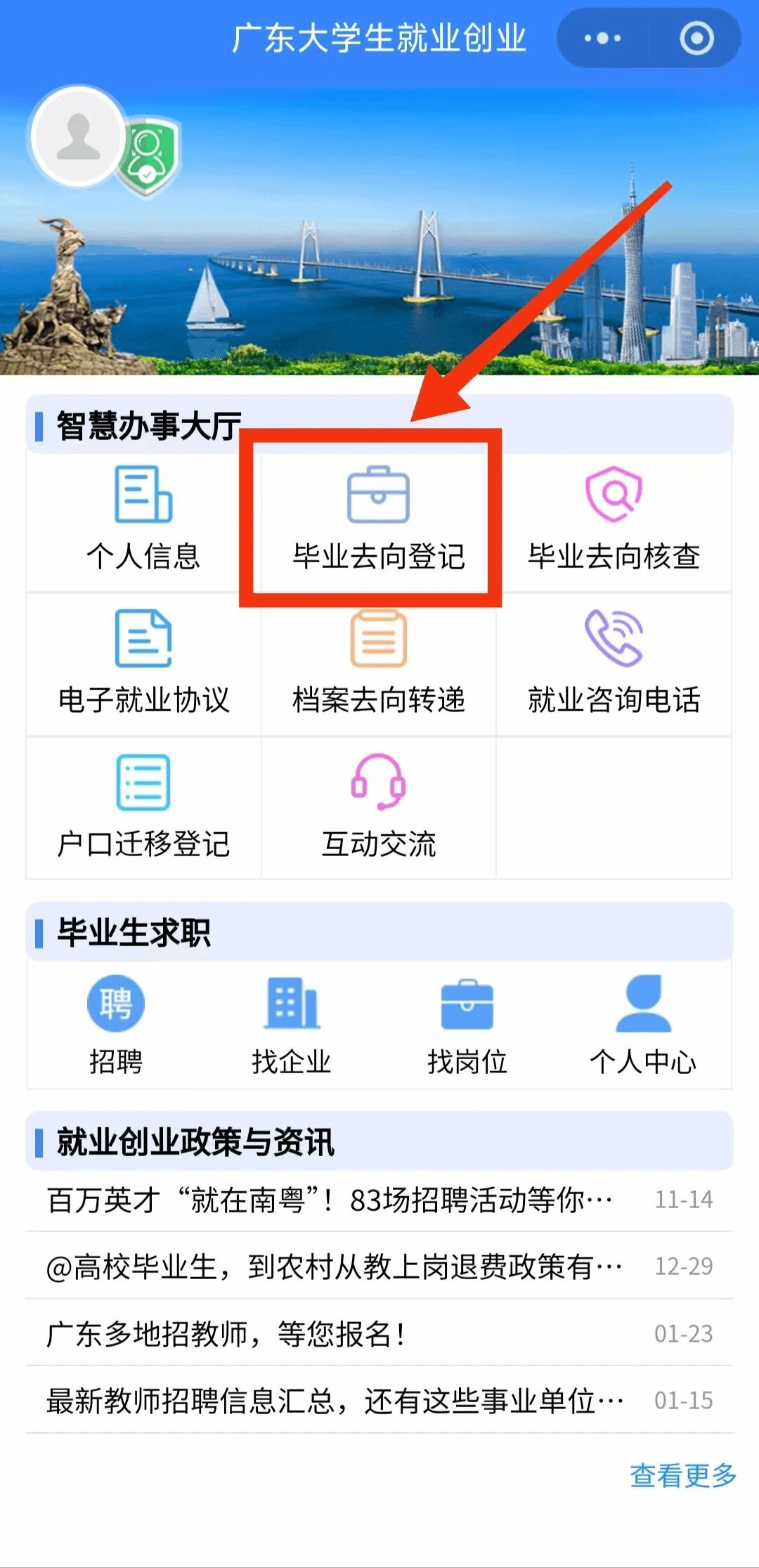
Task: Read the 百万英才“就在南粤” article
Action: coord(330,1200)
